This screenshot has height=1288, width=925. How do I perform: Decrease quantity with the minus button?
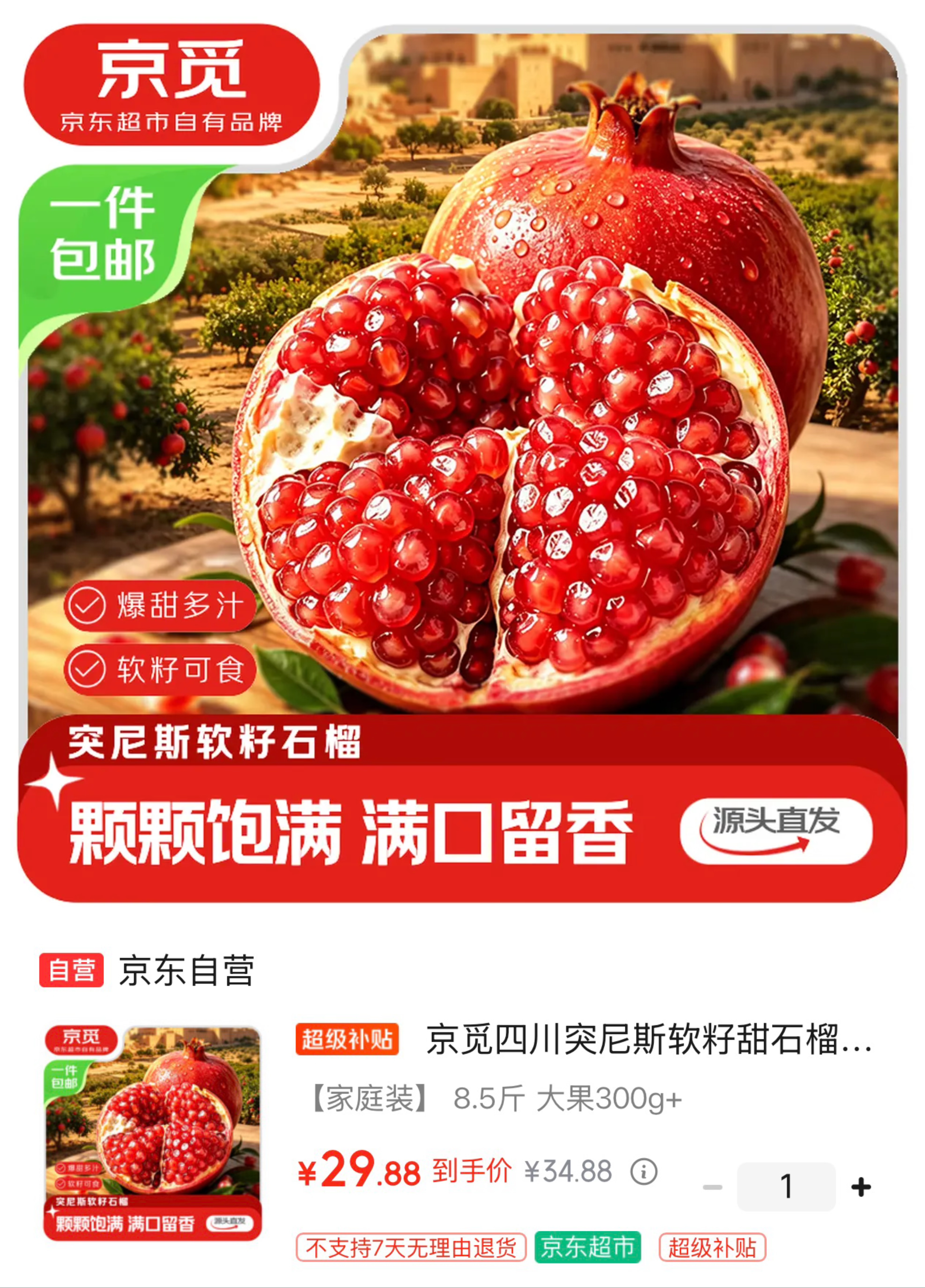pyautogui.click(x=713, y=1187)
